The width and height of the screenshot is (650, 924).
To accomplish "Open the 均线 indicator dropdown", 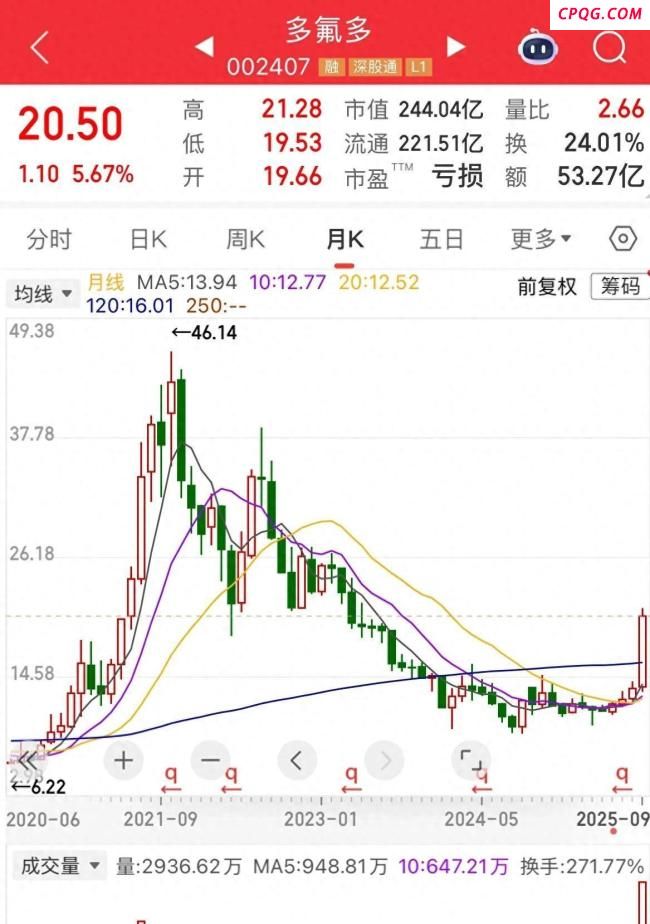I will (x=43, y=293).
